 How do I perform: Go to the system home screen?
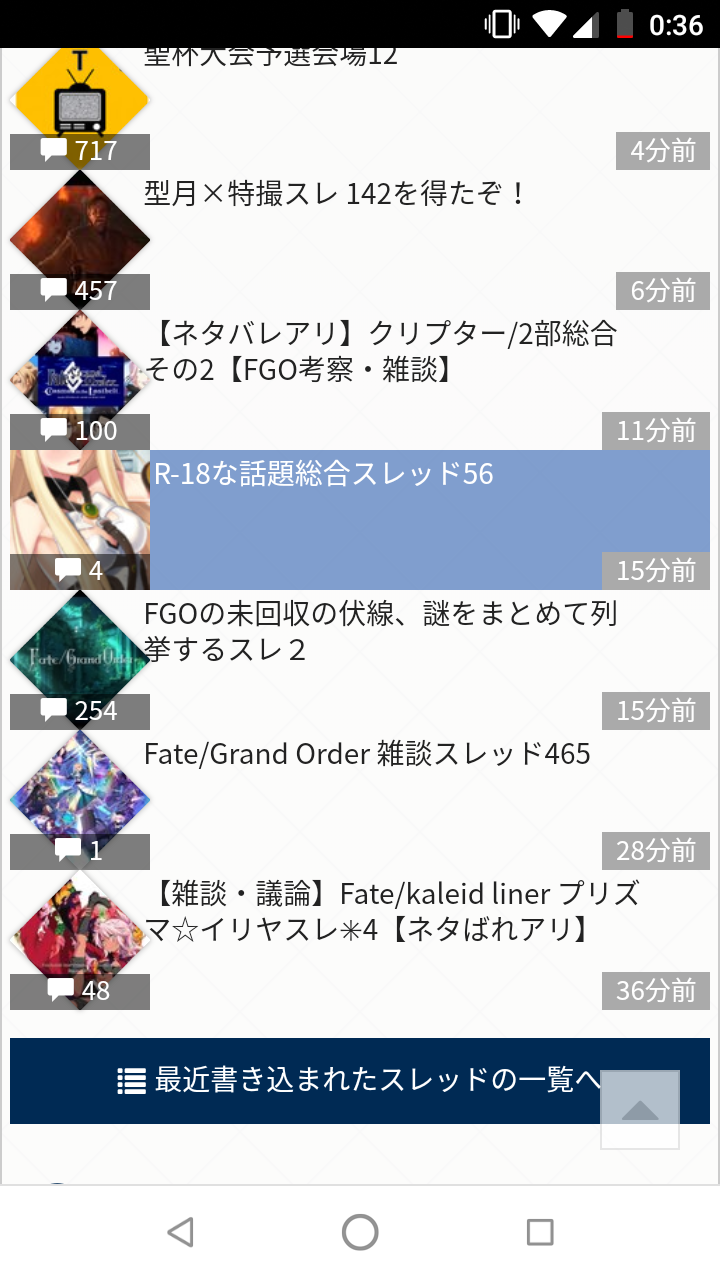coord(360,1232)
